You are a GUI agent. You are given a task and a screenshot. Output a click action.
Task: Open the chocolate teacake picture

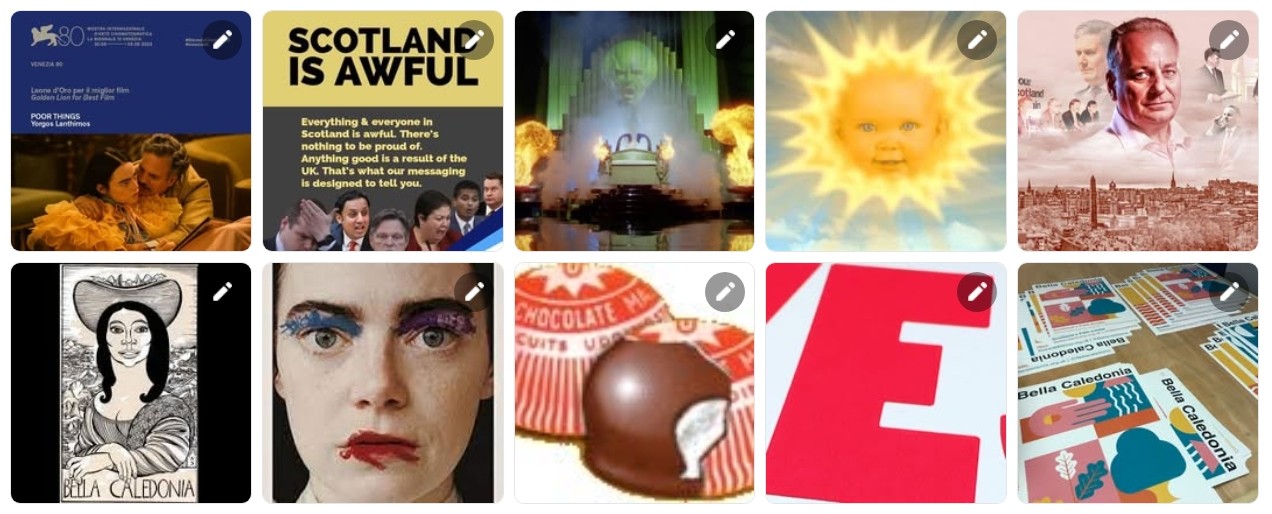pyautogui.click(x=634, y=400)
